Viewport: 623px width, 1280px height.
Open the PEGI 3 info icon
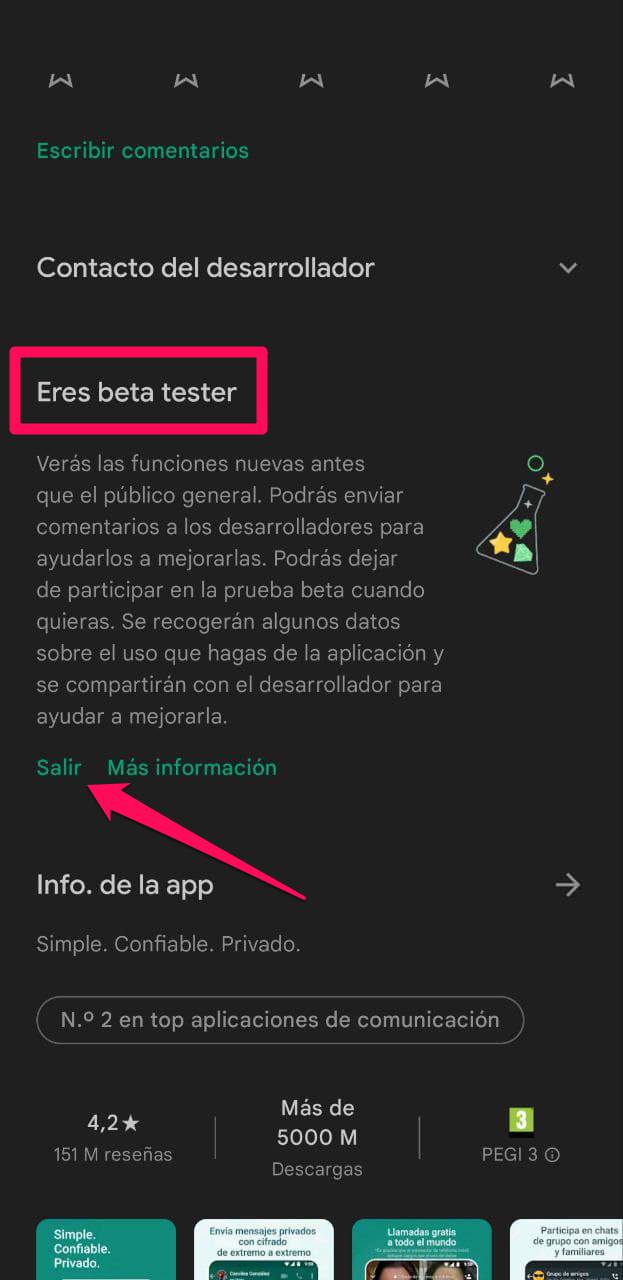coord(552,1155)
